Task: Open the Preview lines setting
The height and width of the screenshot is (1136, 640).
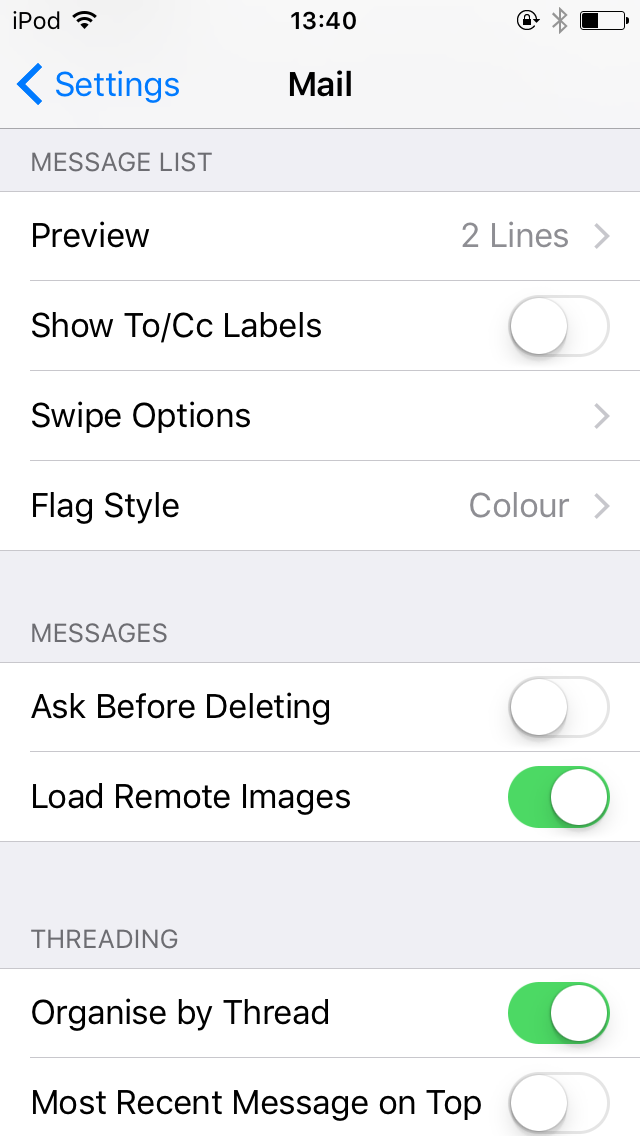Action: pyautogui.click(x=320, y=236)
